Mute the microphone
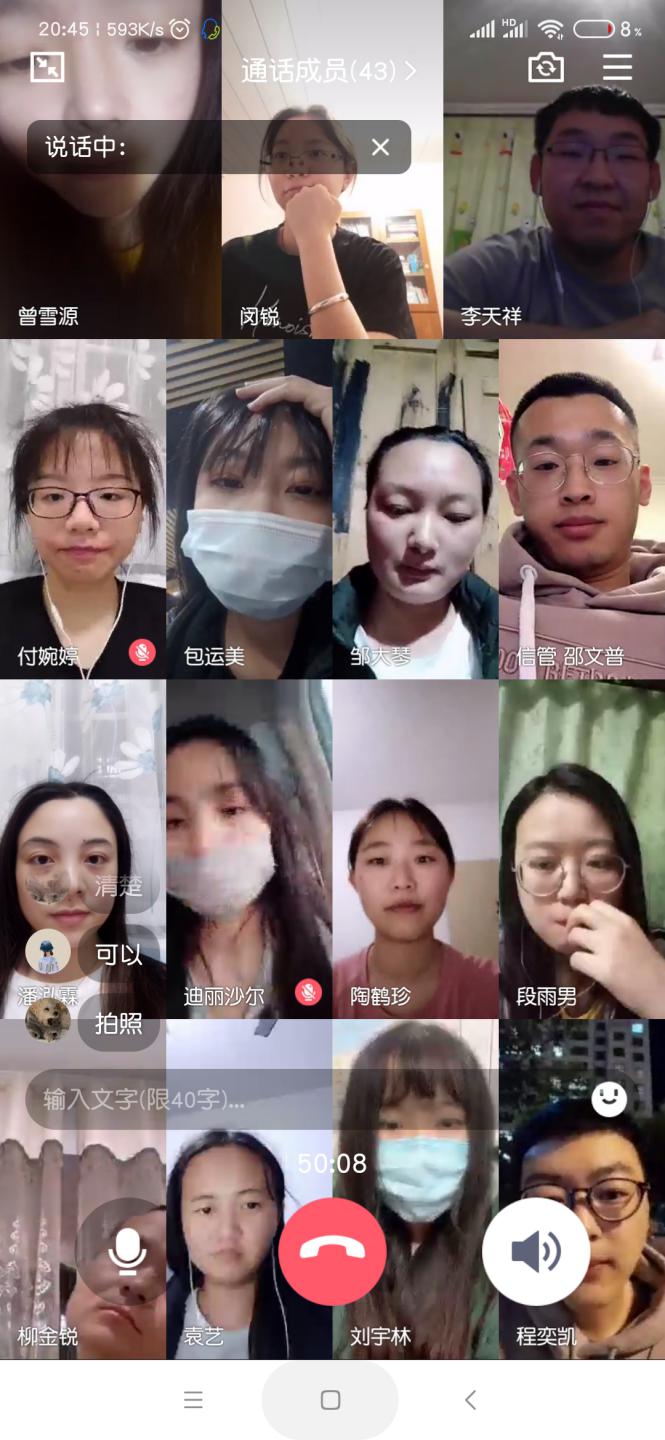 click(x=127, y=1251)
